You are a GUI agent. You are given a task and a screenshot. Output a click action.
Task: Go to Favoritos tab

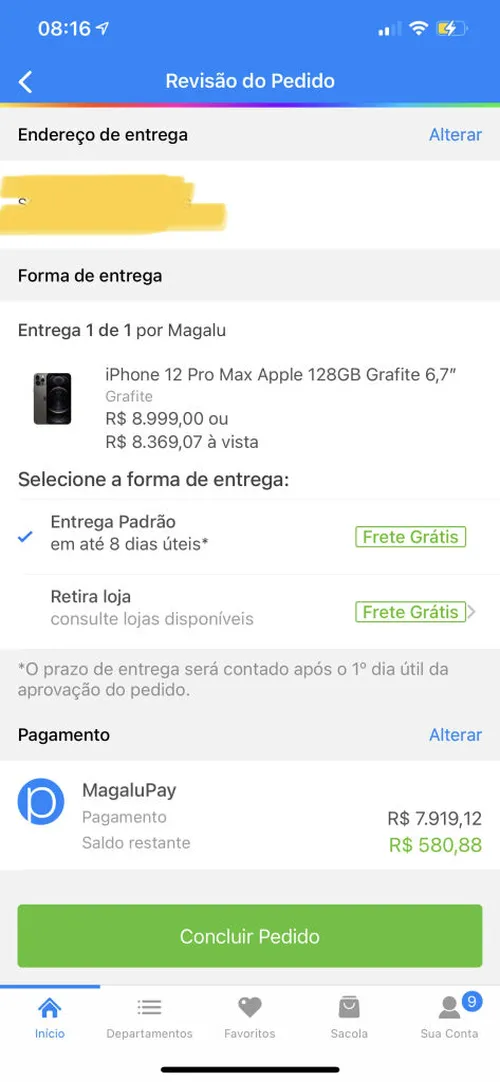point(250,1019)
